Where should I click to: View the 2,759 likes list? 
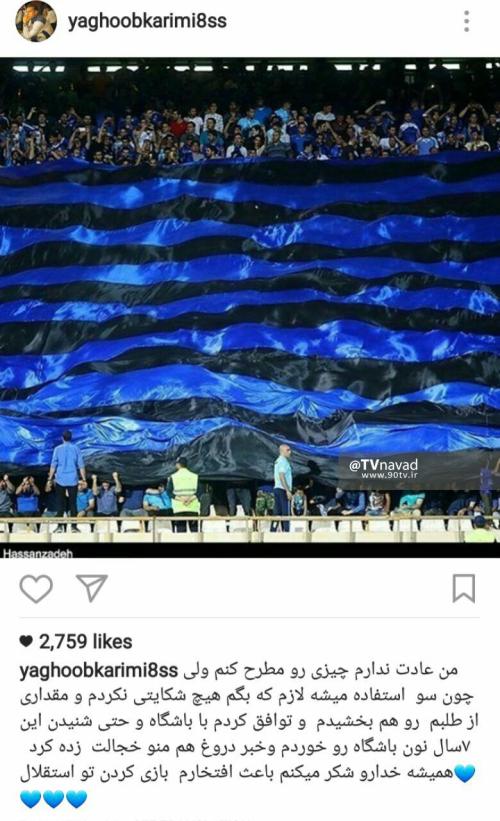76,641
